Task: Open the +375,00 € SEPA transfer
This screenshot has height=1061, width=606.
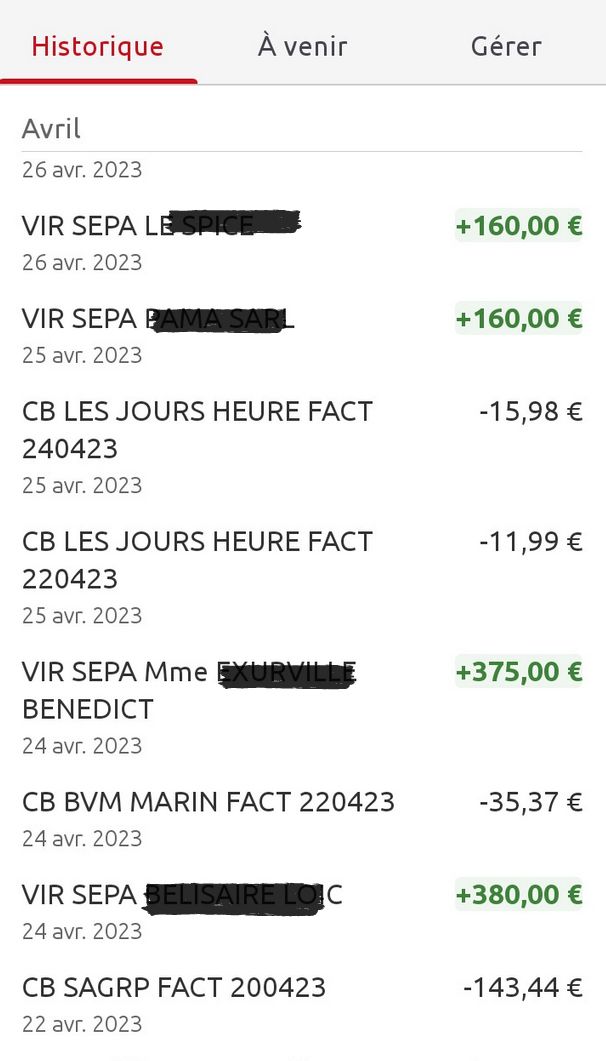Action: pos(300,706)
